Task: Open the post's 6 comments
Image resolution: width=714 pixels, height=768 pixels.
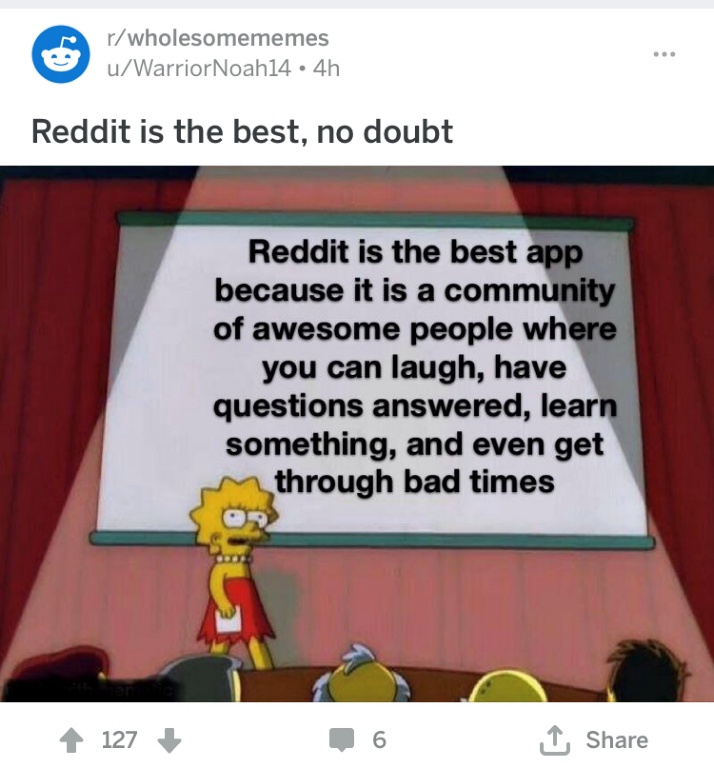Action: 358,740
